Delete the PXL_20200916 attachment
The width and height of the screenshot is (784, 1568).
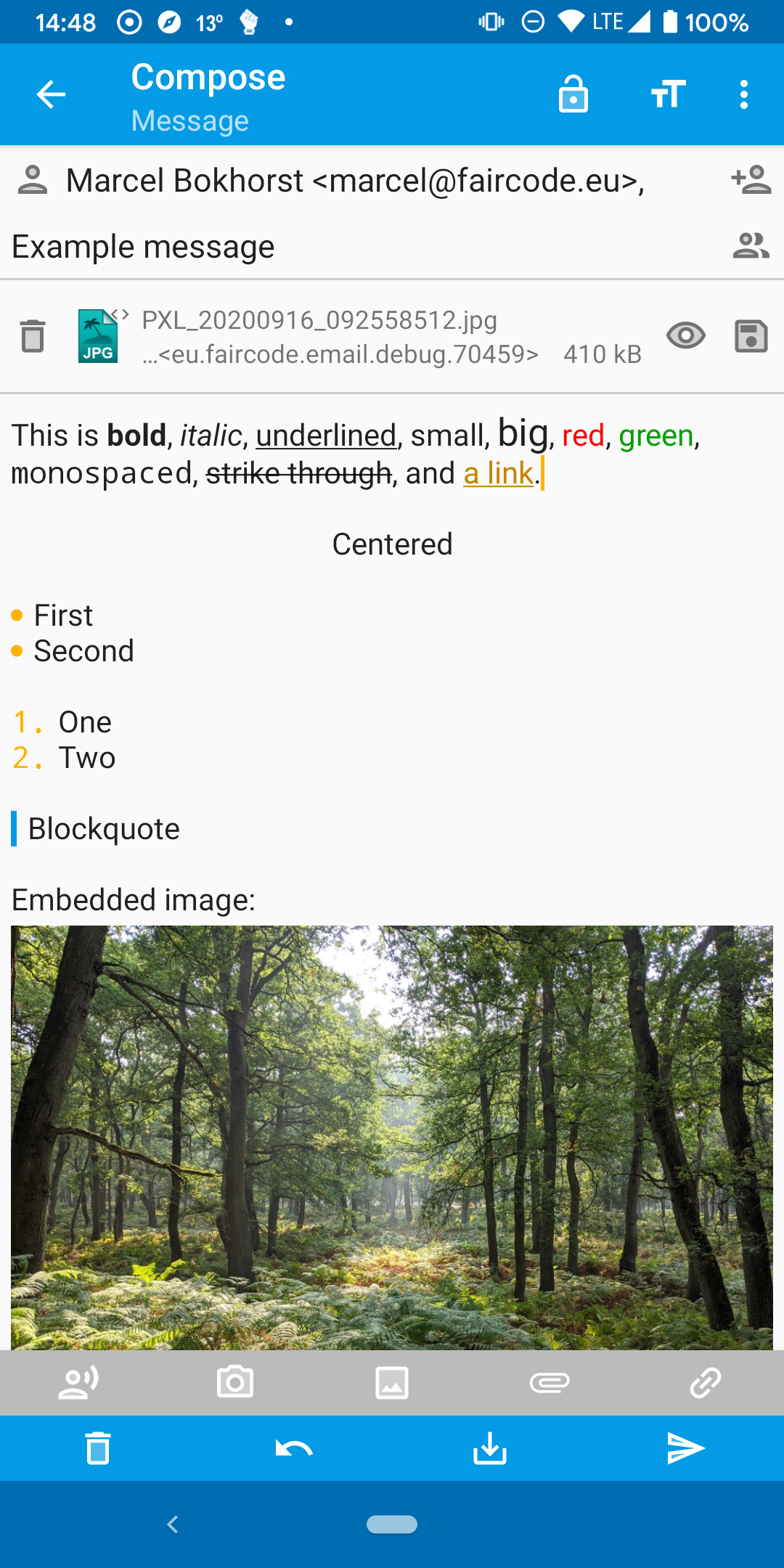coord(33,336)
